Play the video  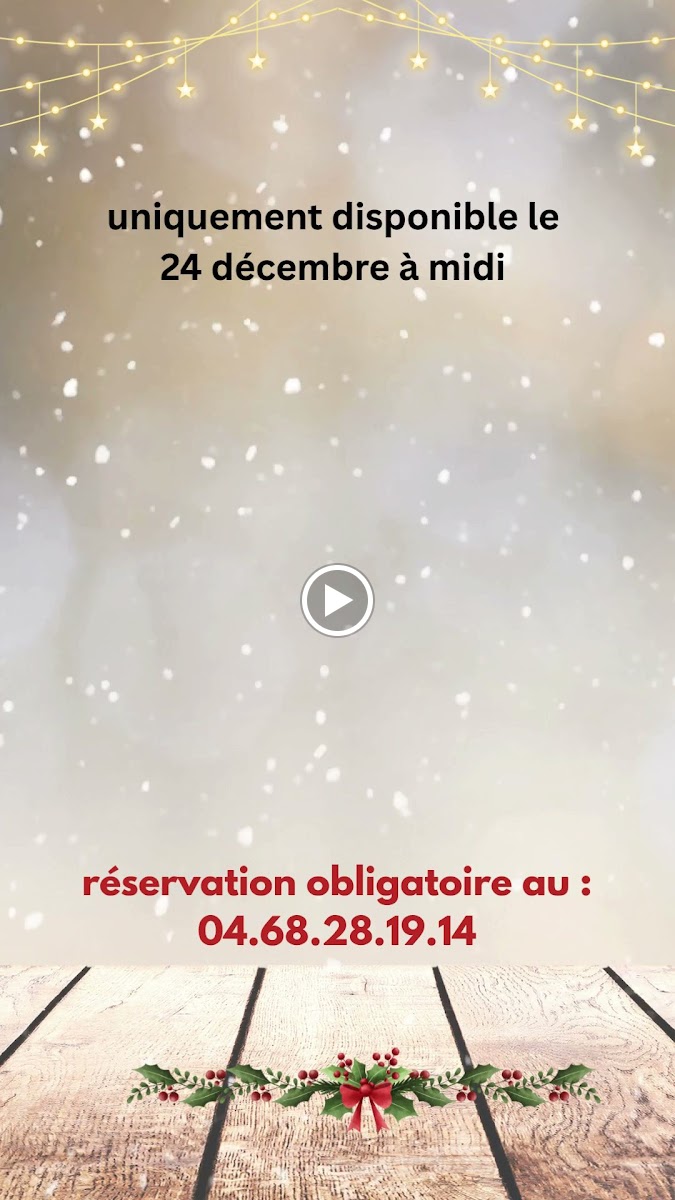pyautogui.click(x=337, y=600)
